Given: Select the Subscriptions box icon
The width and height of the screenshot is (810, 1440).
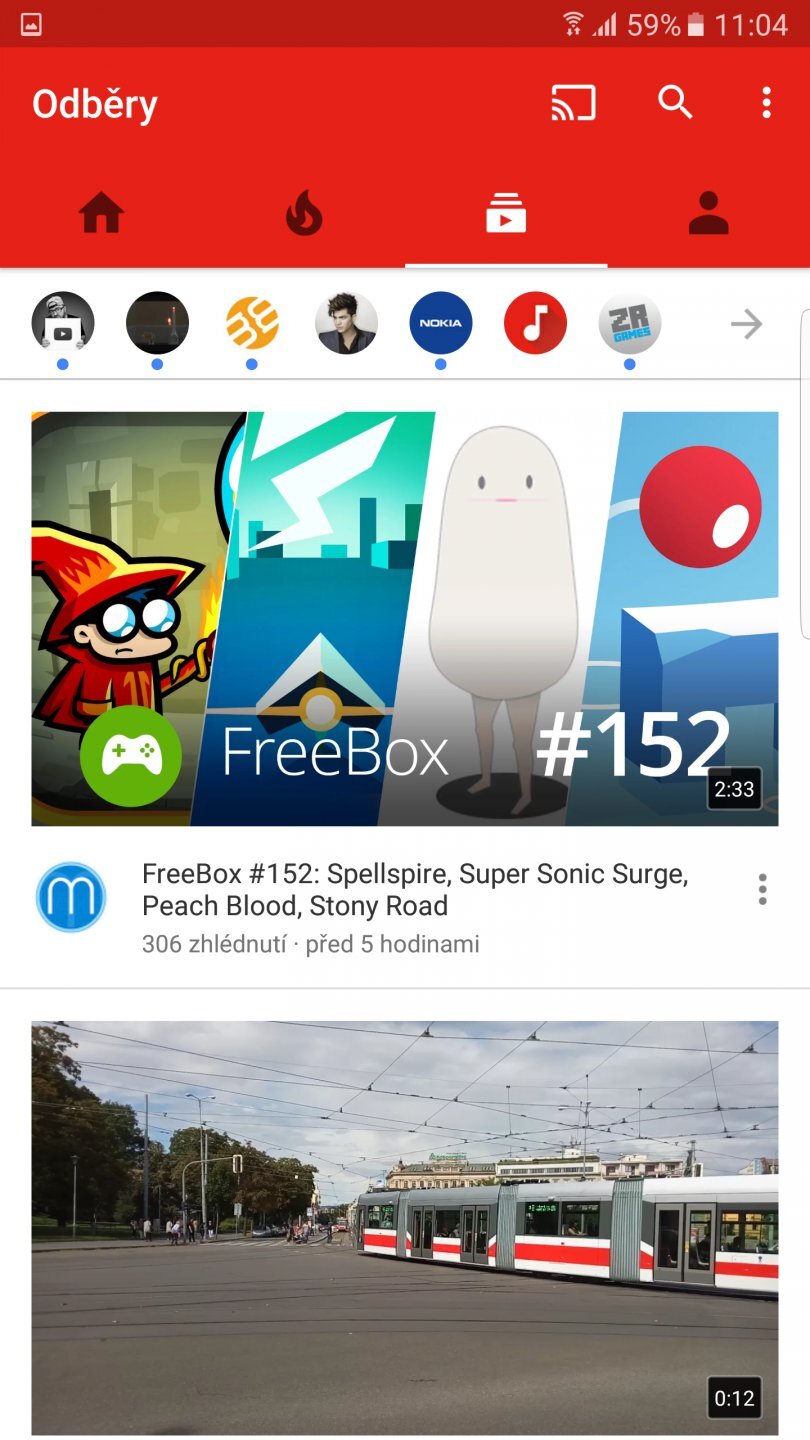Looking at the screenshot, I should click(506, 212).
